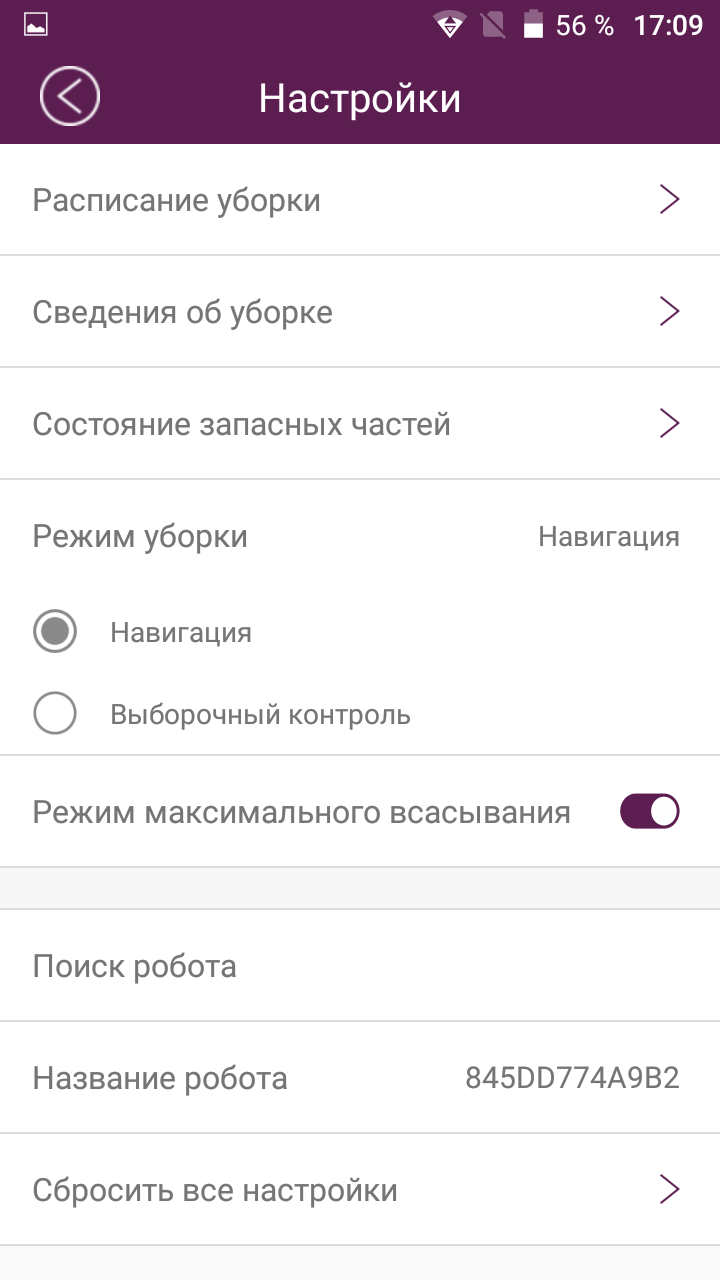Go back from the Настройки screen

(69, 96)
